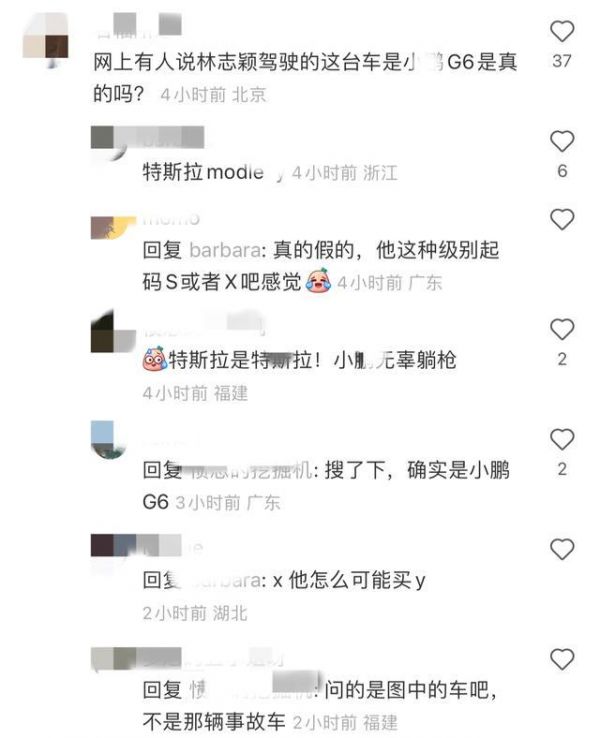Like the reply 问的是图中的车吧
600x738 pixels.
562,659
